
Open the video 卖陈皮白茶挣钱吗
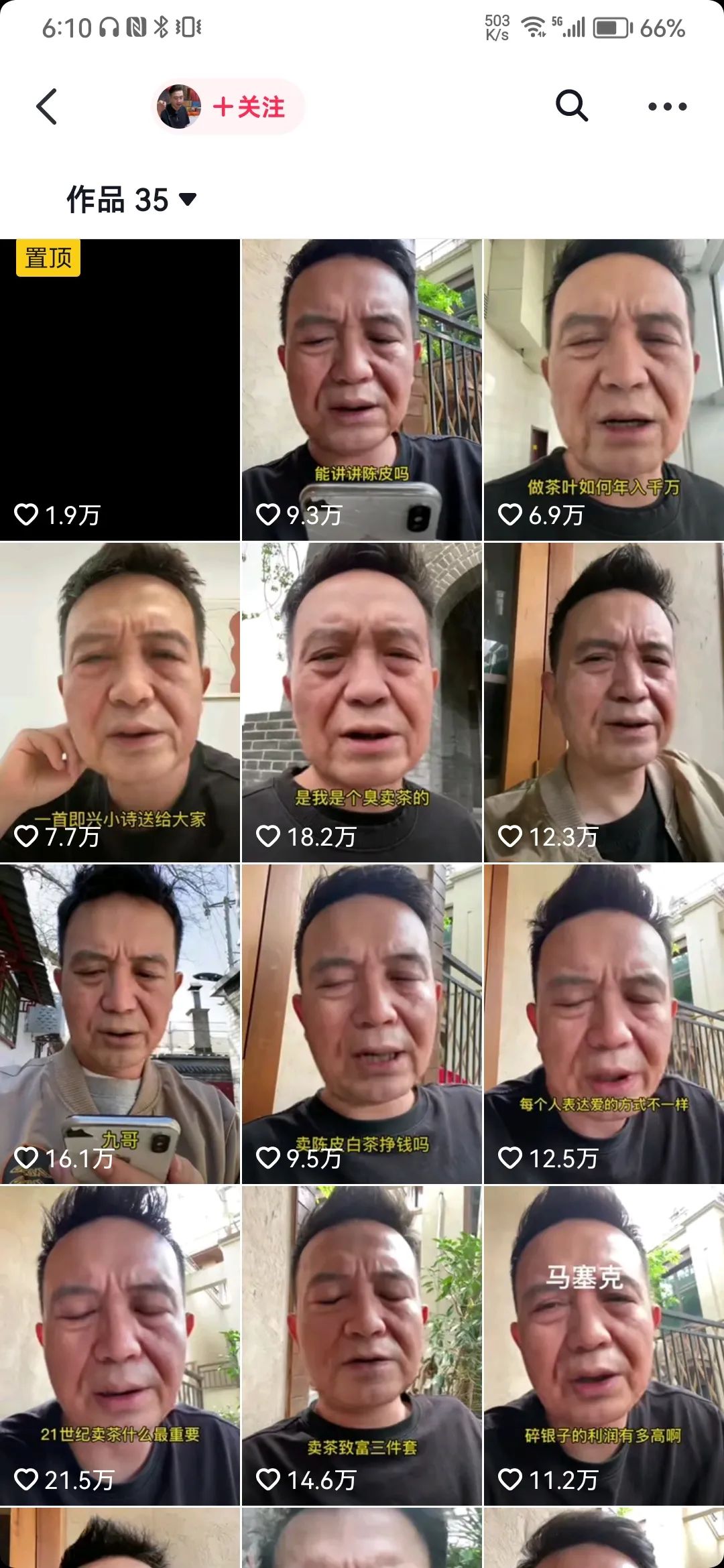361,1023
